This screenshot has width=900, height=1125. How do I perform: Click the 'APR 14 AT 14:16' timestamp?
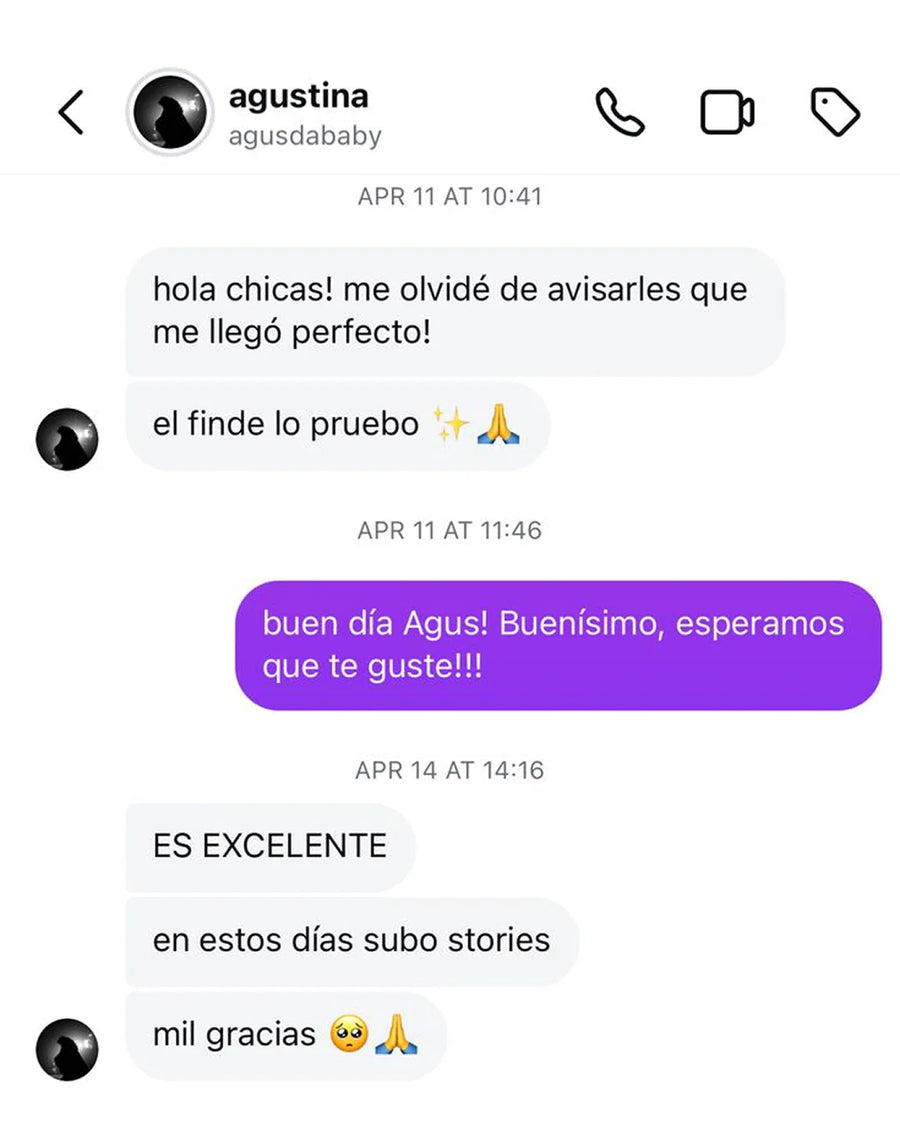[x=449, y=770]
